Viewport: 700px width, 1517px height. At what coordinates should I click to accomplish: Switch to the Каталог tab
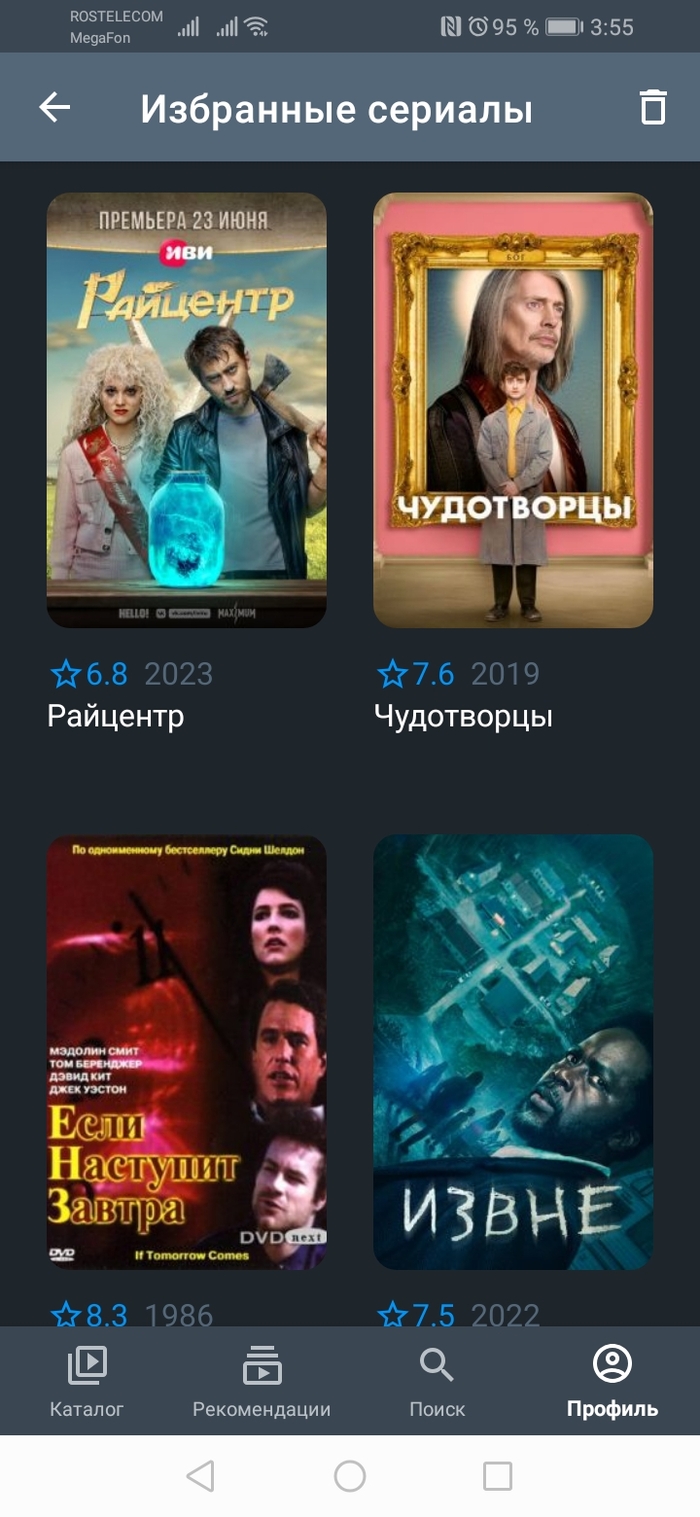tap(87, 1382)
